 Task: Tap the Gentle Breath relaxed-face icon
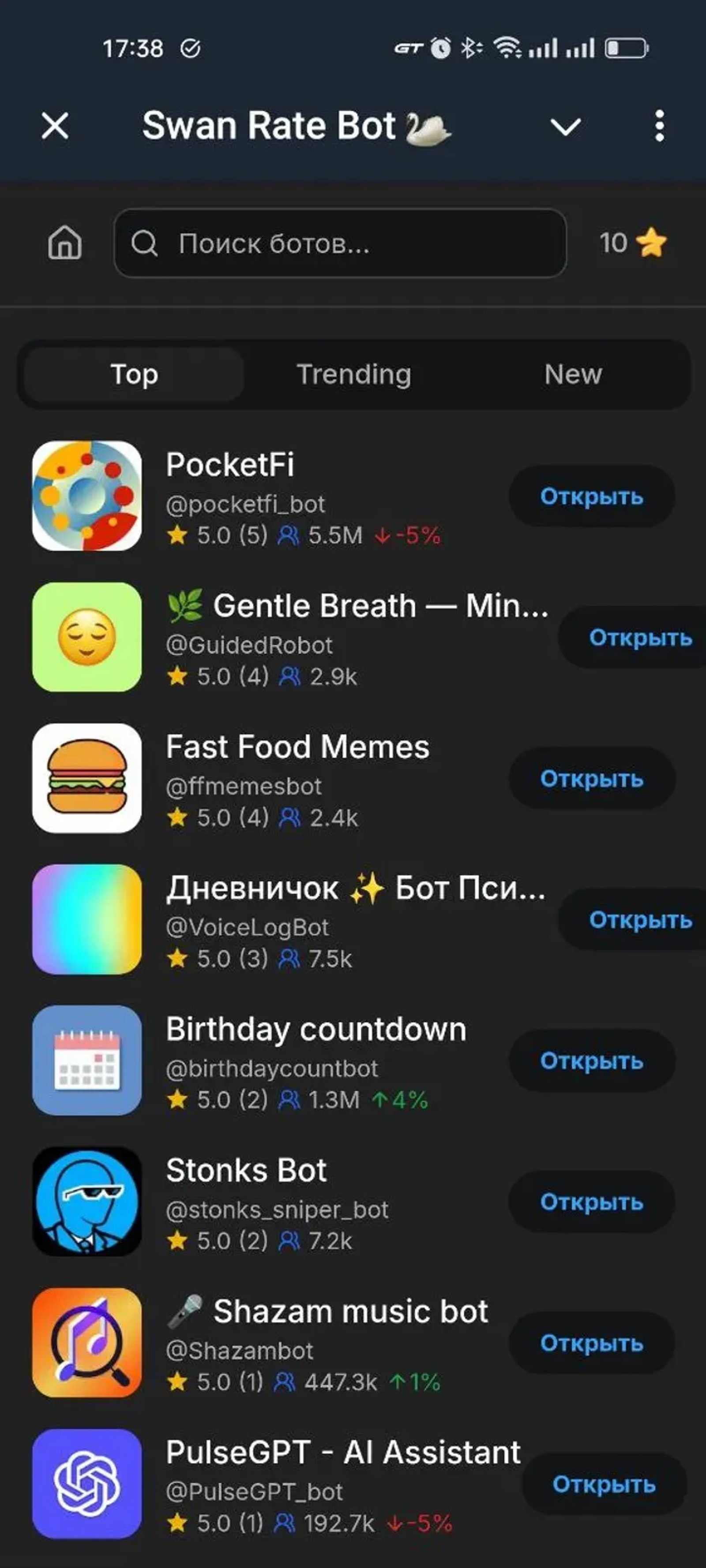click(87, 638)
